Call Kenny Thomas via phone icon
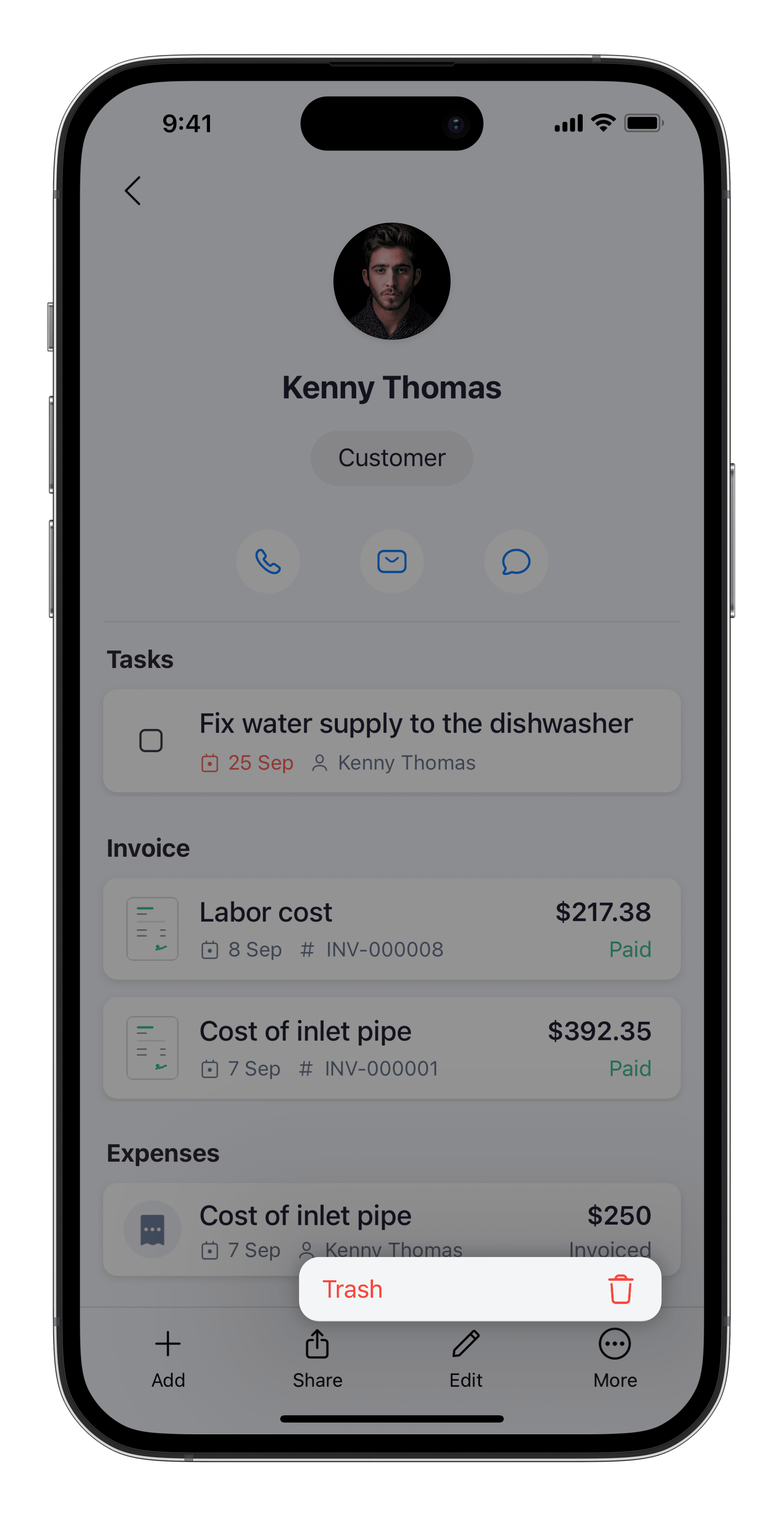784x1515 pixels. pyautogui.click(x=268, y=562)
